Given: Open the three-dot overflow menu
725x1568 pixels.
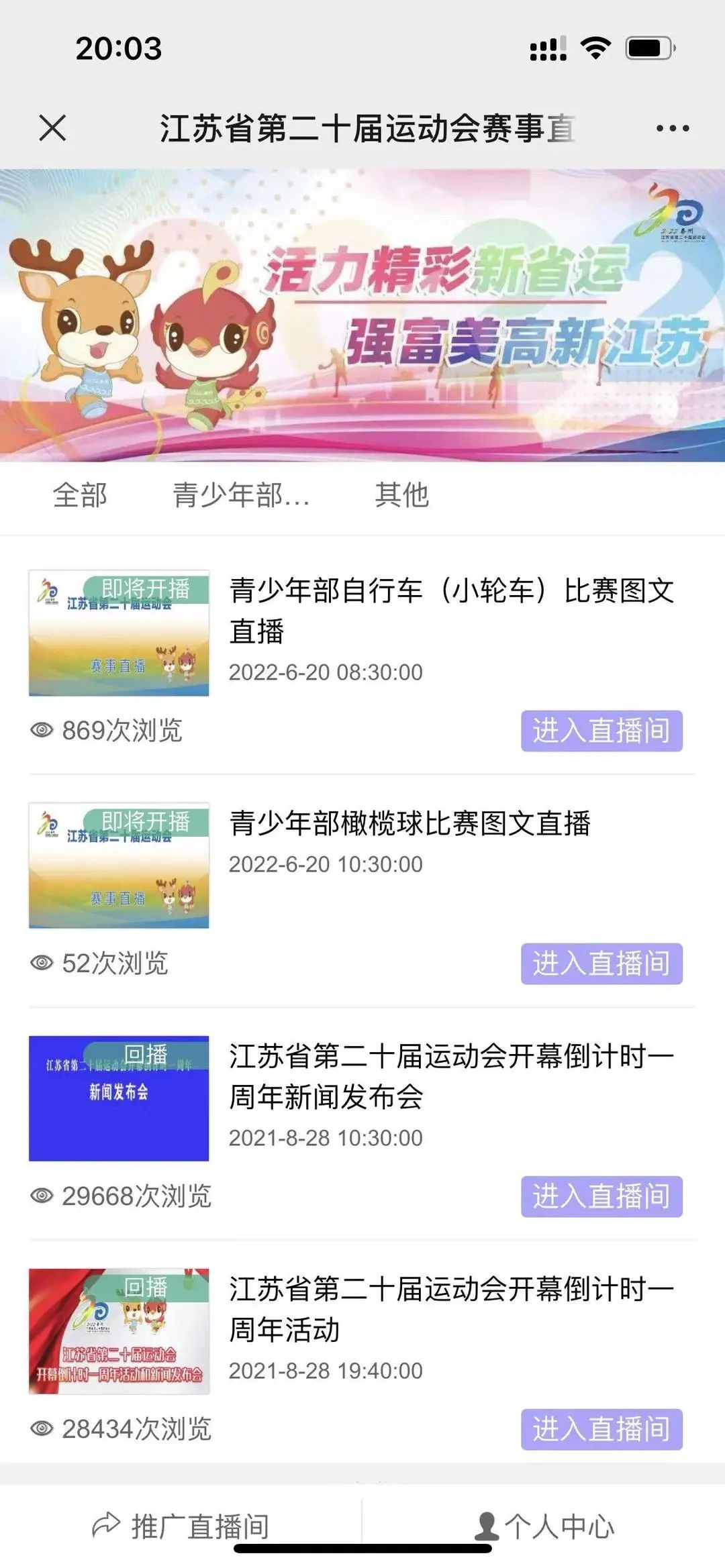Looking at the screenshot, I should click(x=673, y=128).
